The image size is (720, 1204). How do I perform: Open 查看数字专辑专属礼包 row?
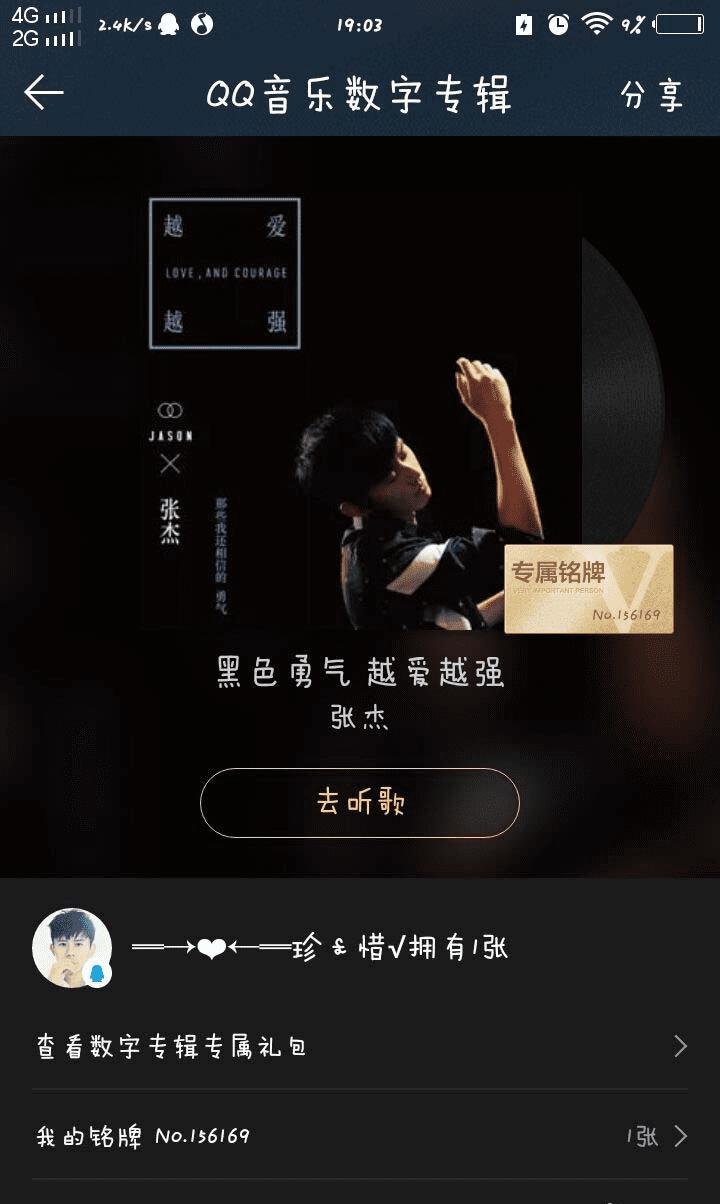pos(360,1047)
